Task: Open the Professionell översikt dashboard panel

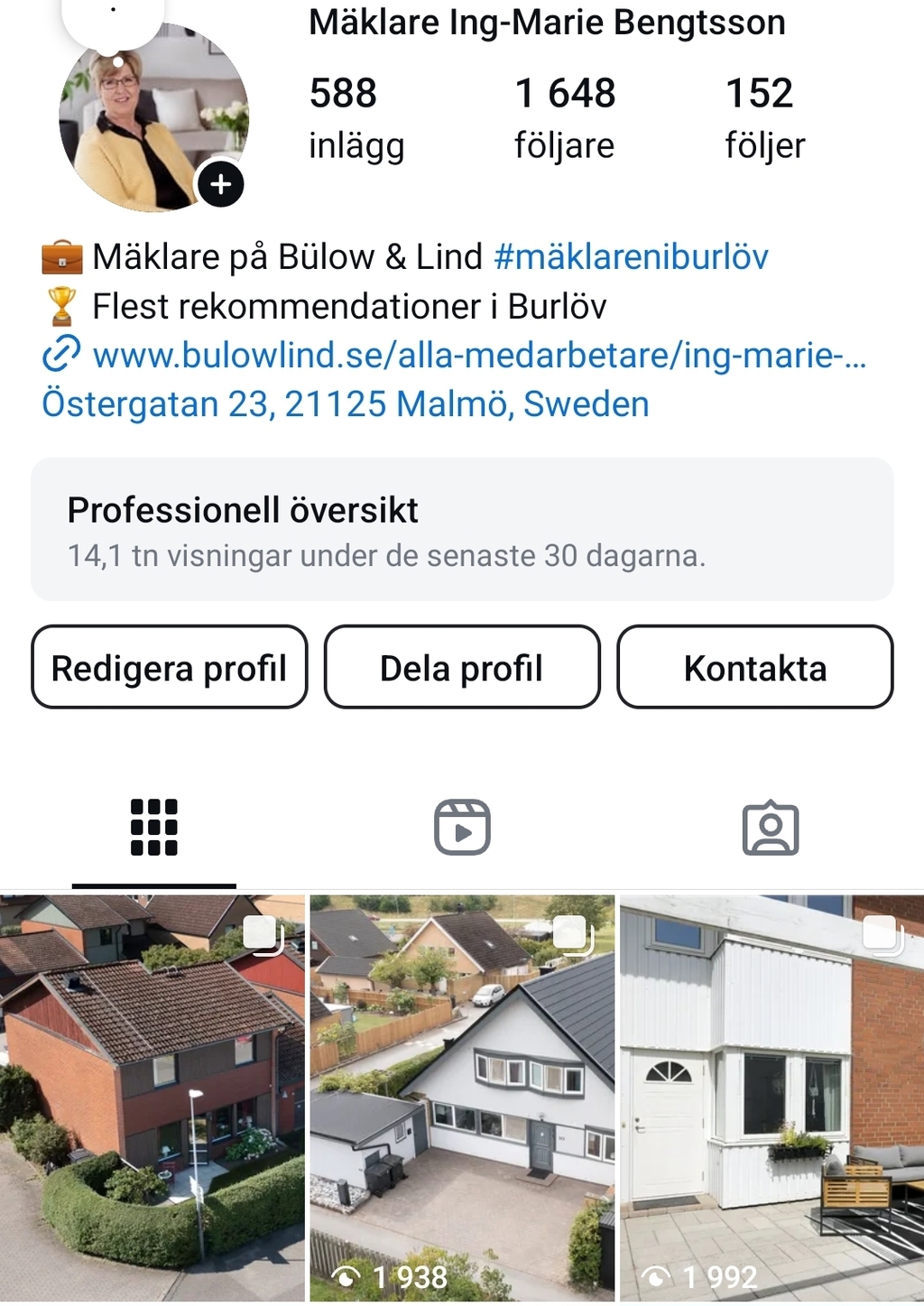Action: 462,527
